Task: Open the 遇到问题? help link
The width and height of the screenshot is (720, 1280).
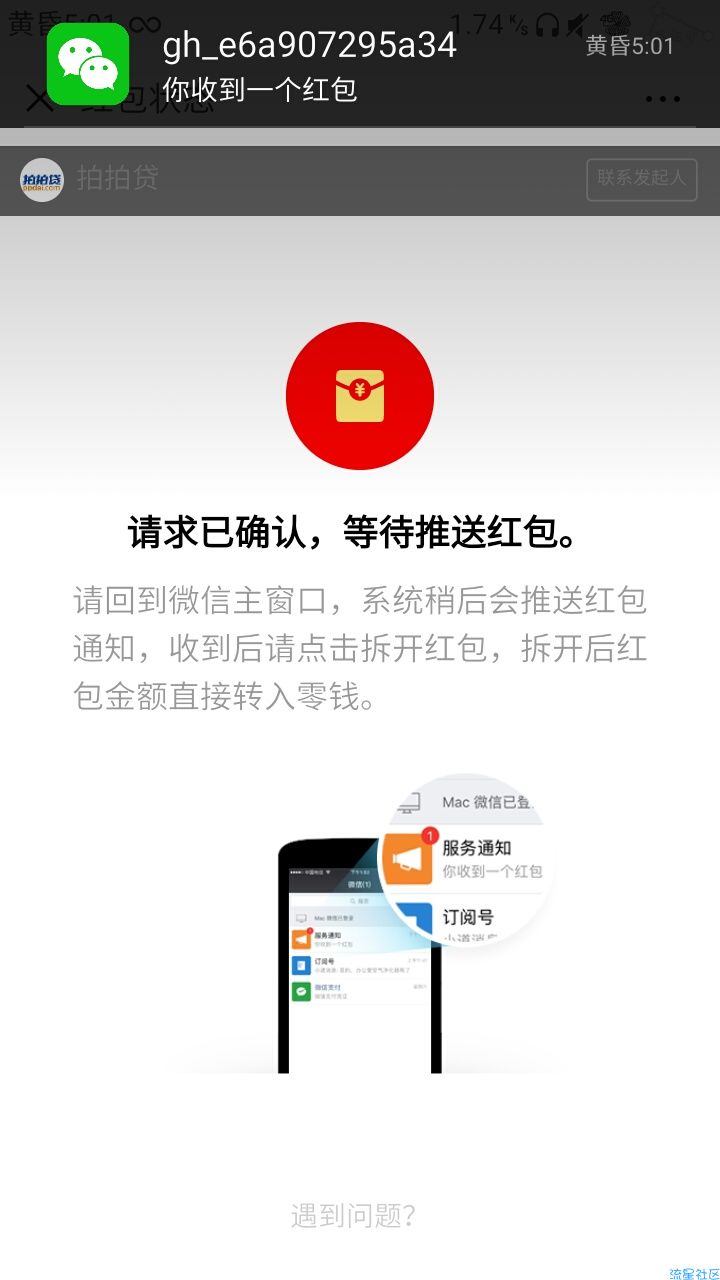Action: click(x=352, y=1216)
